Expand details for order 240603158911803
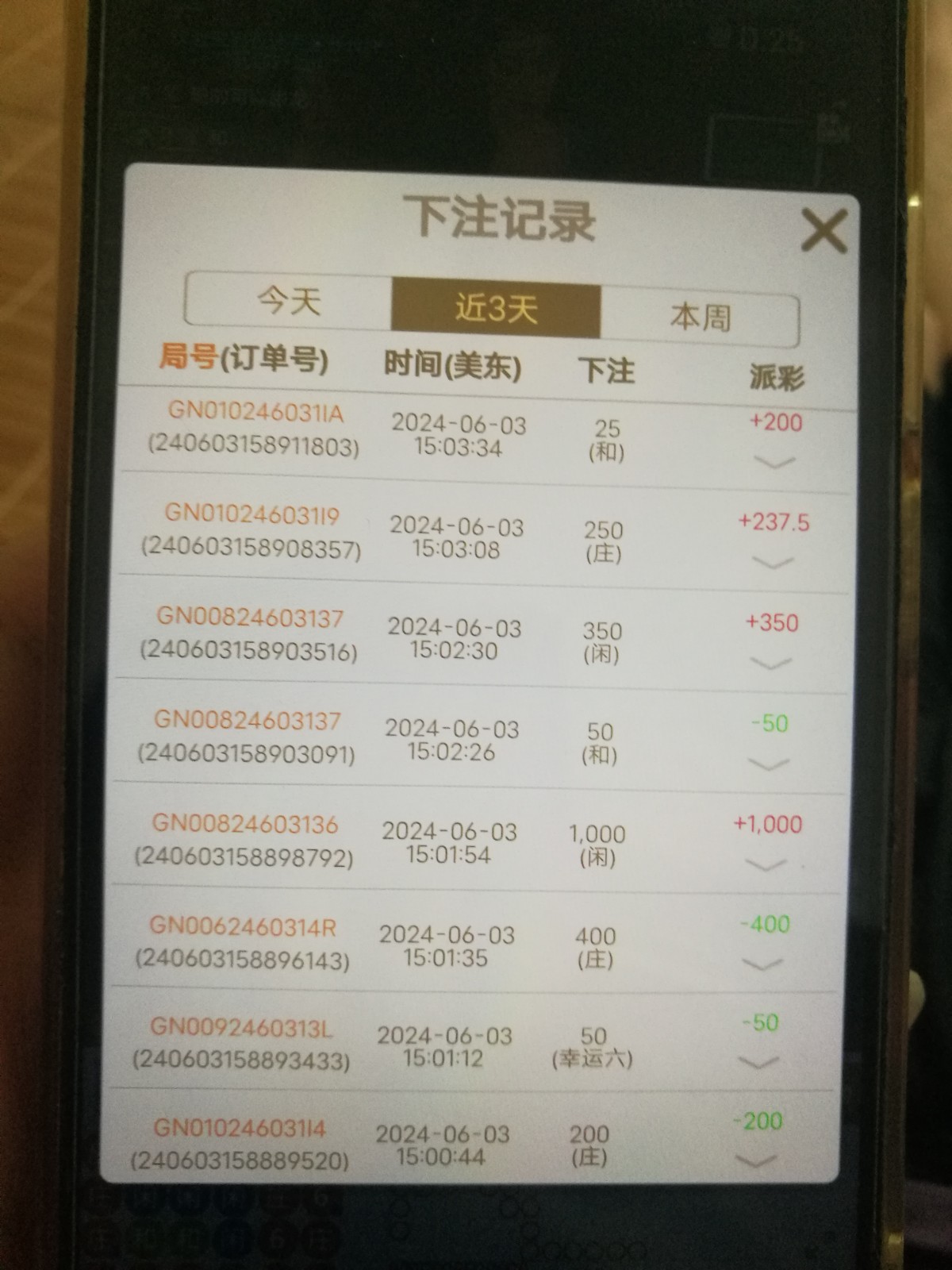Image resolution: width=952 pixels, height=1270 pixels. pos(775,462)
